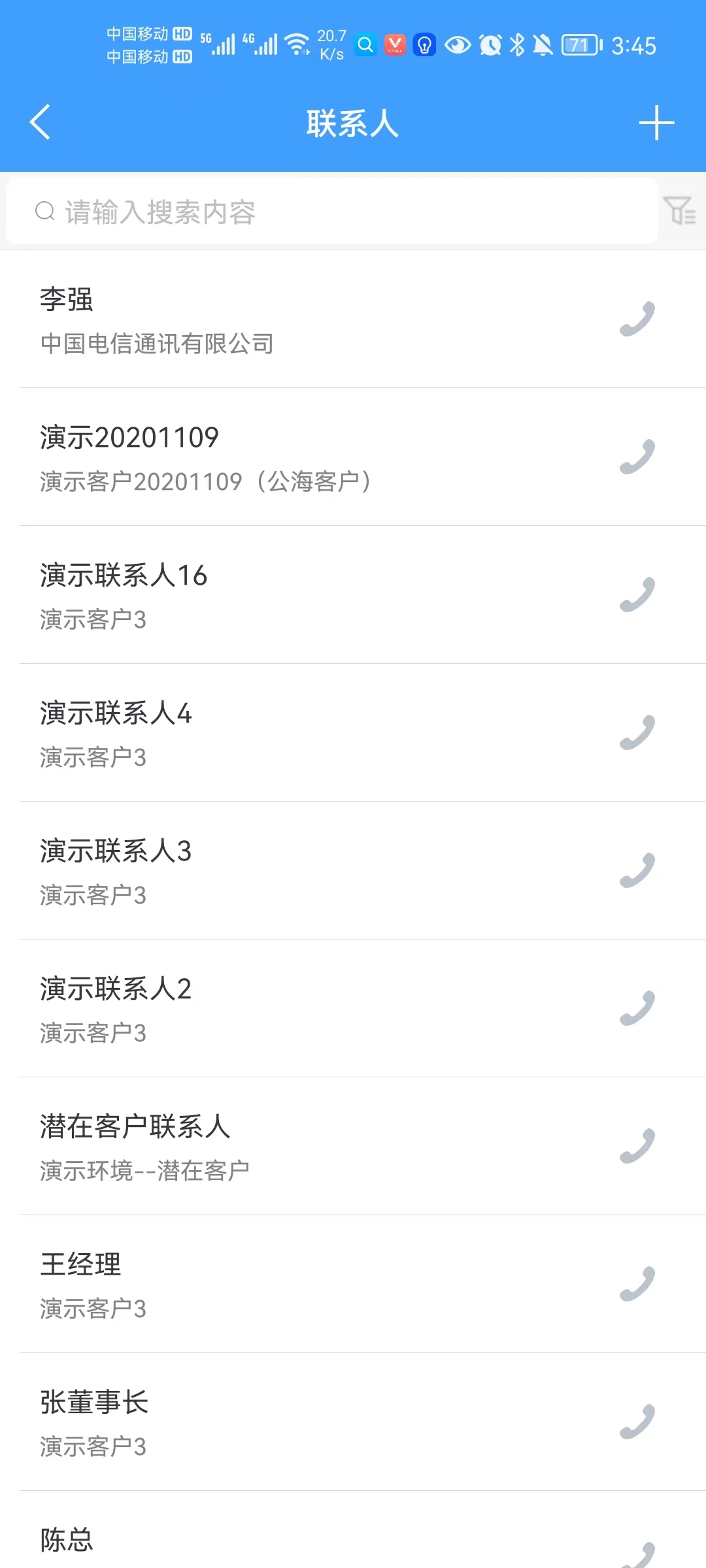
Task: Open contact 演示联系人4
Action: [353, 733]
